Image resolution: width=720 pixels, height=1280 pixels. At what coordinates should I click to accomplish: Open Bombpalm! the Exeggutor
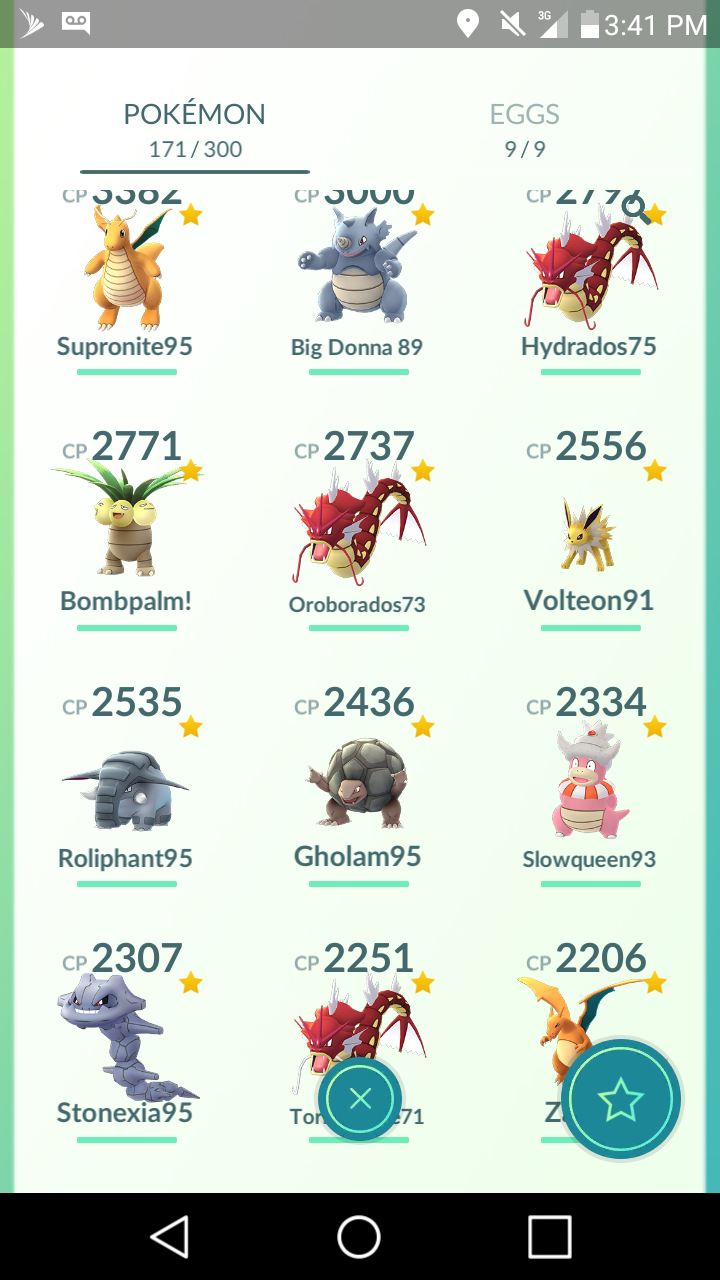[x=126, y=530]
